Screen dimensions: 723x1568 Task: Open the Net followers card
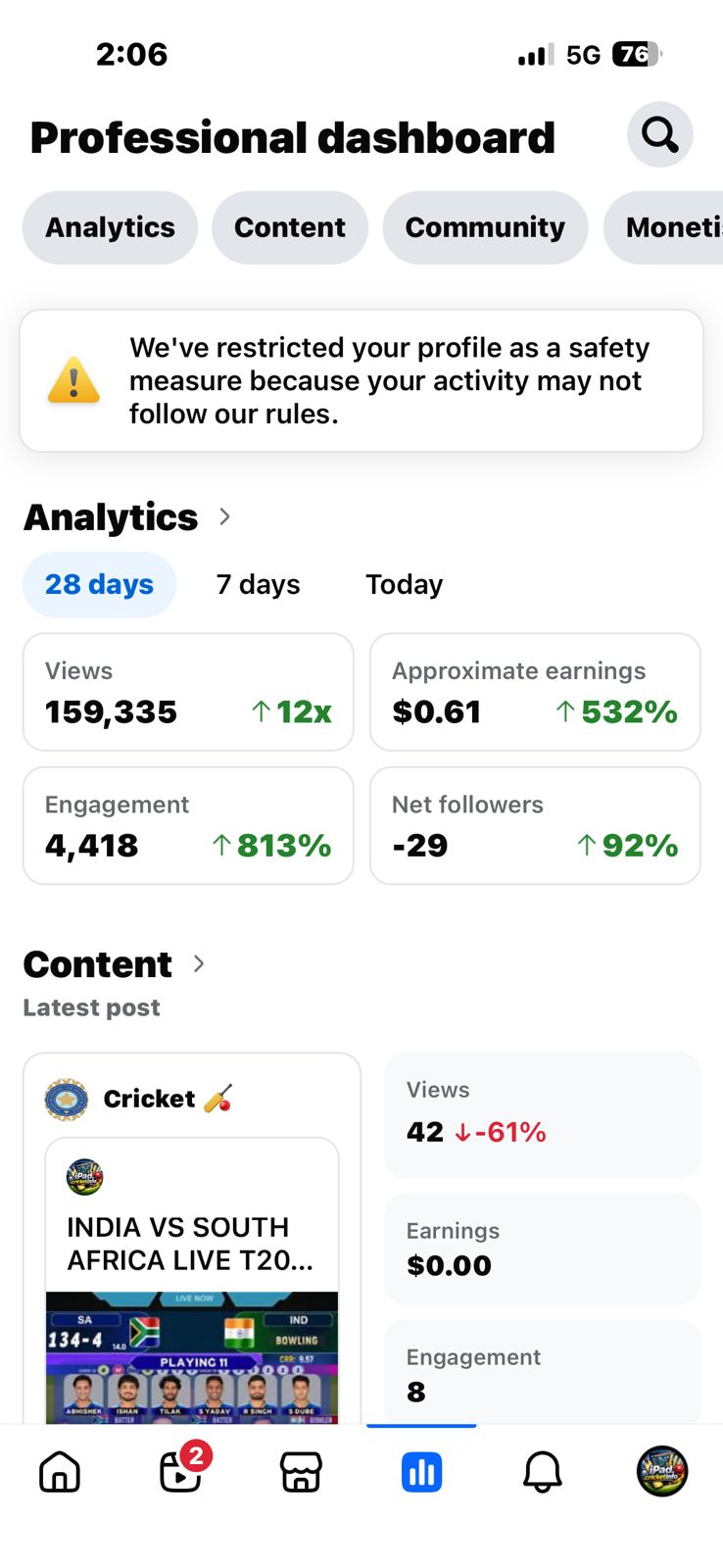[535, 825]
